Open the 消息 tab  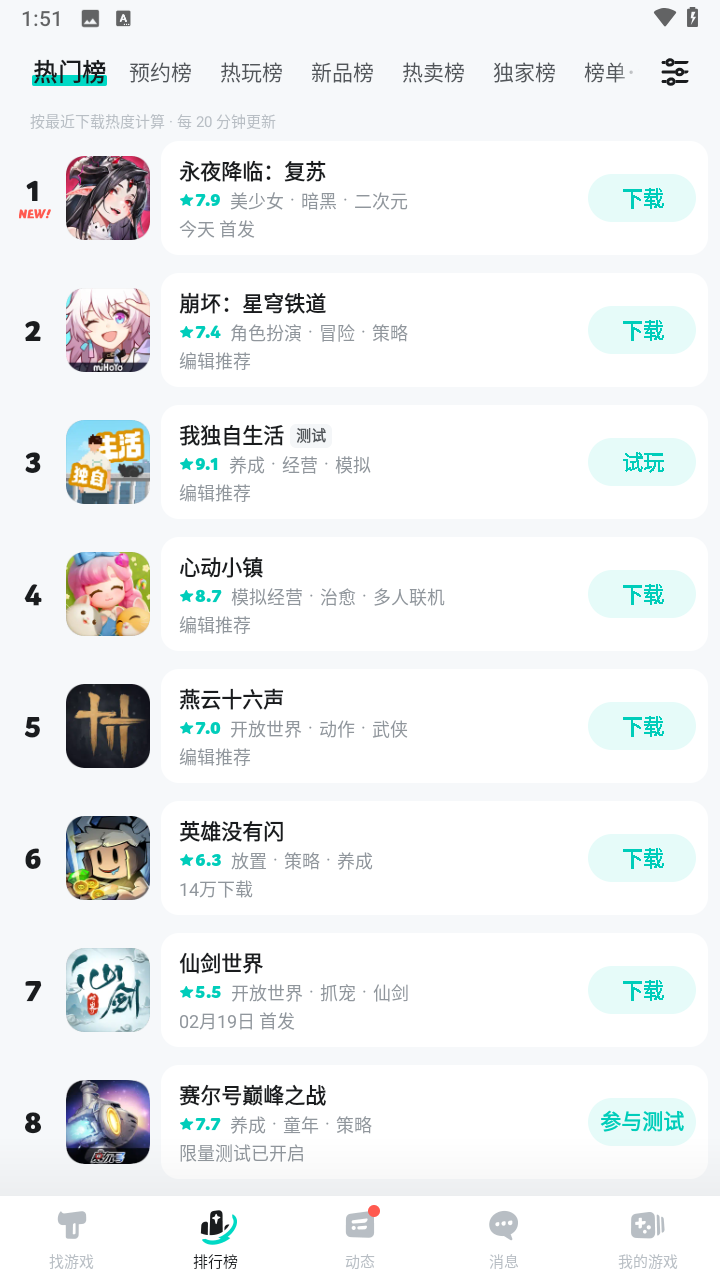tap(504, 1238)
